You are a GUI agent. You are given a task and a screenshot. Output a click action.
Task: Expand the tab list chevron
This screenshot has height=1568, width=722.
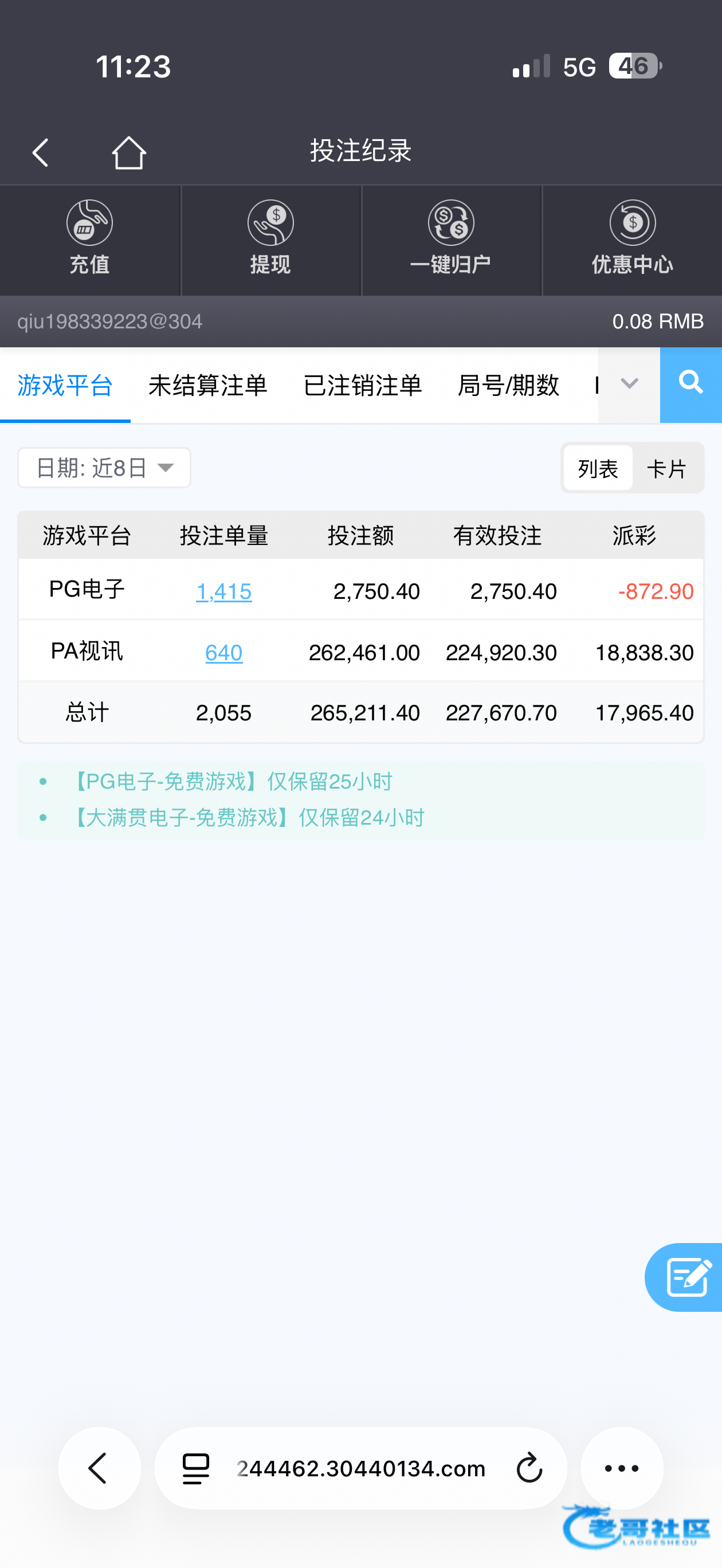point(629,385)
